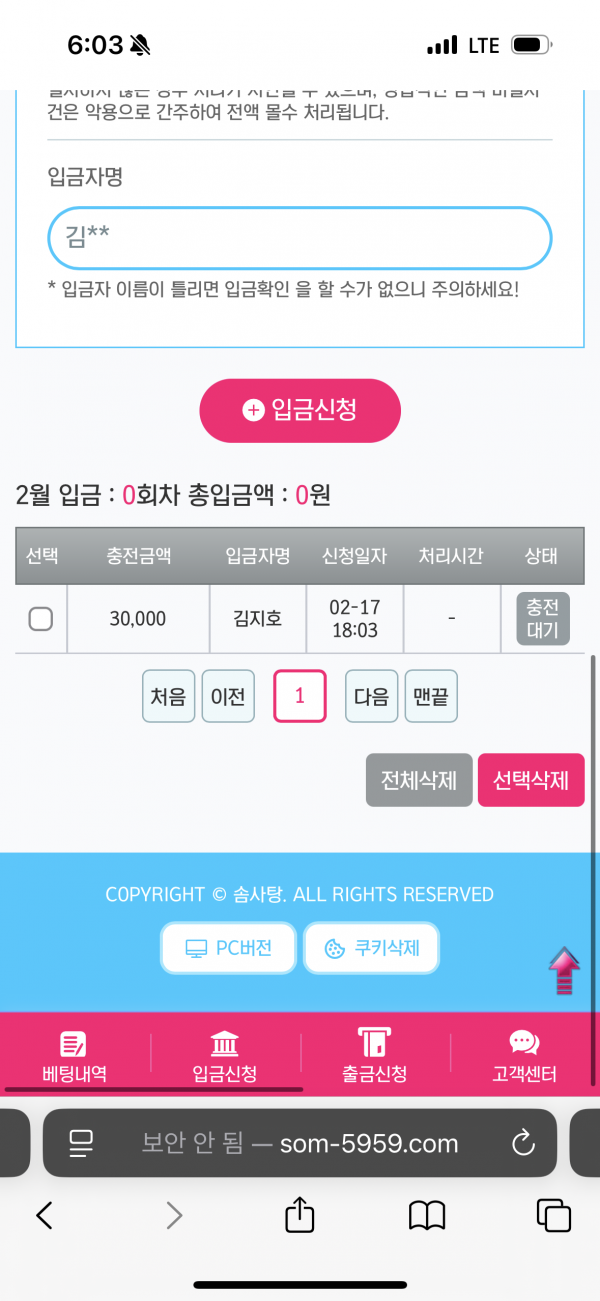Tap the scroll-to-top arrow
The height and width of the screenshot is (1301, 600).
[x=564, y=971]
